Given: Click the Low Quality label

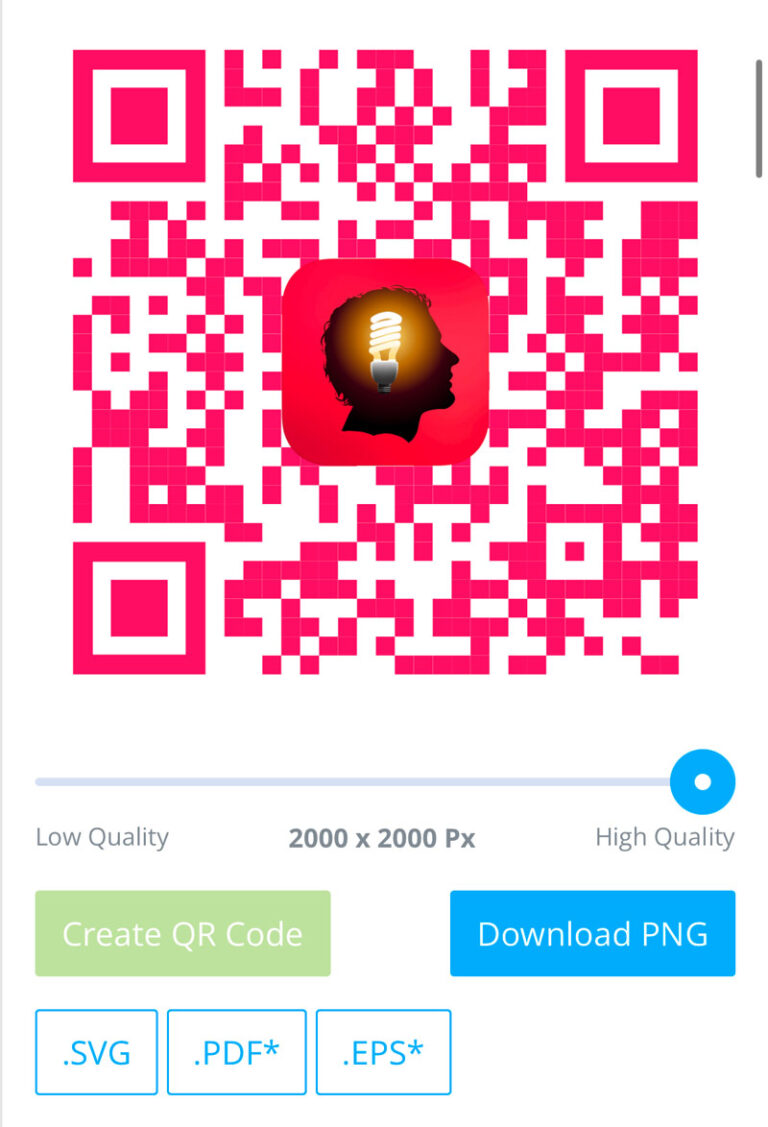Looking at the screenshot, I should pos(102,837).
